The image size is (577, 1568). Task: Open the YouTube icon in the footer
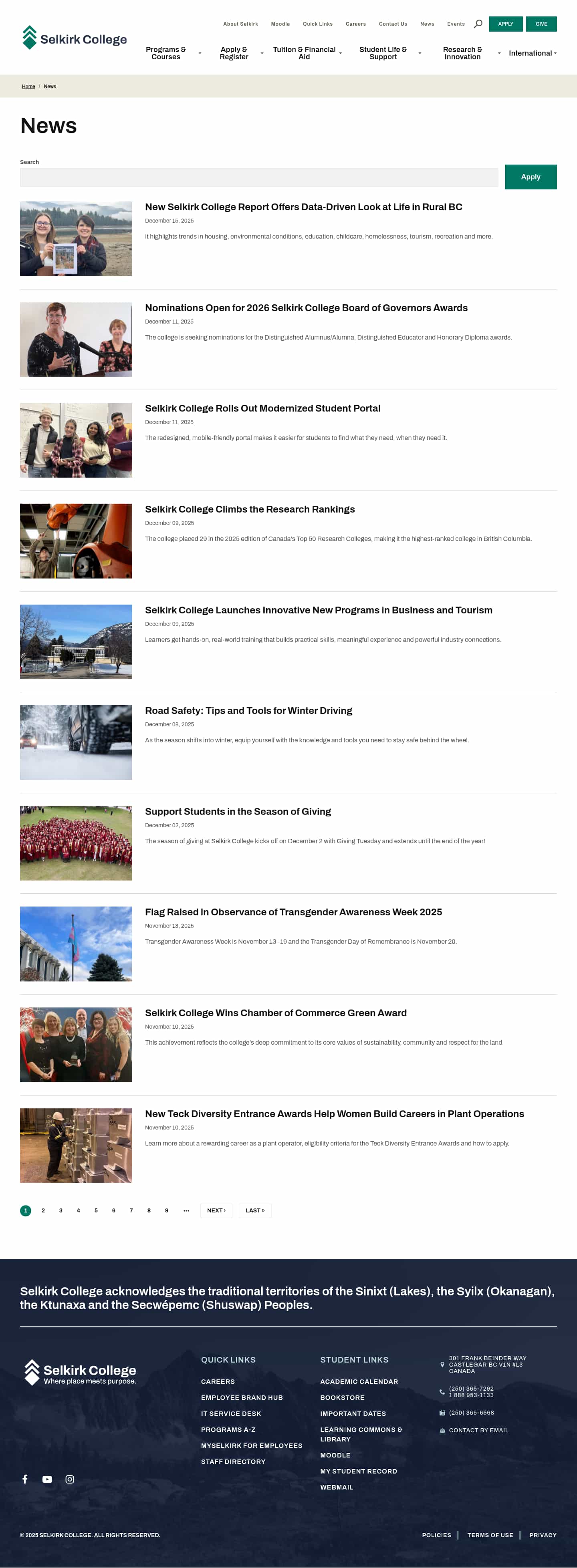click(47, 1479)
